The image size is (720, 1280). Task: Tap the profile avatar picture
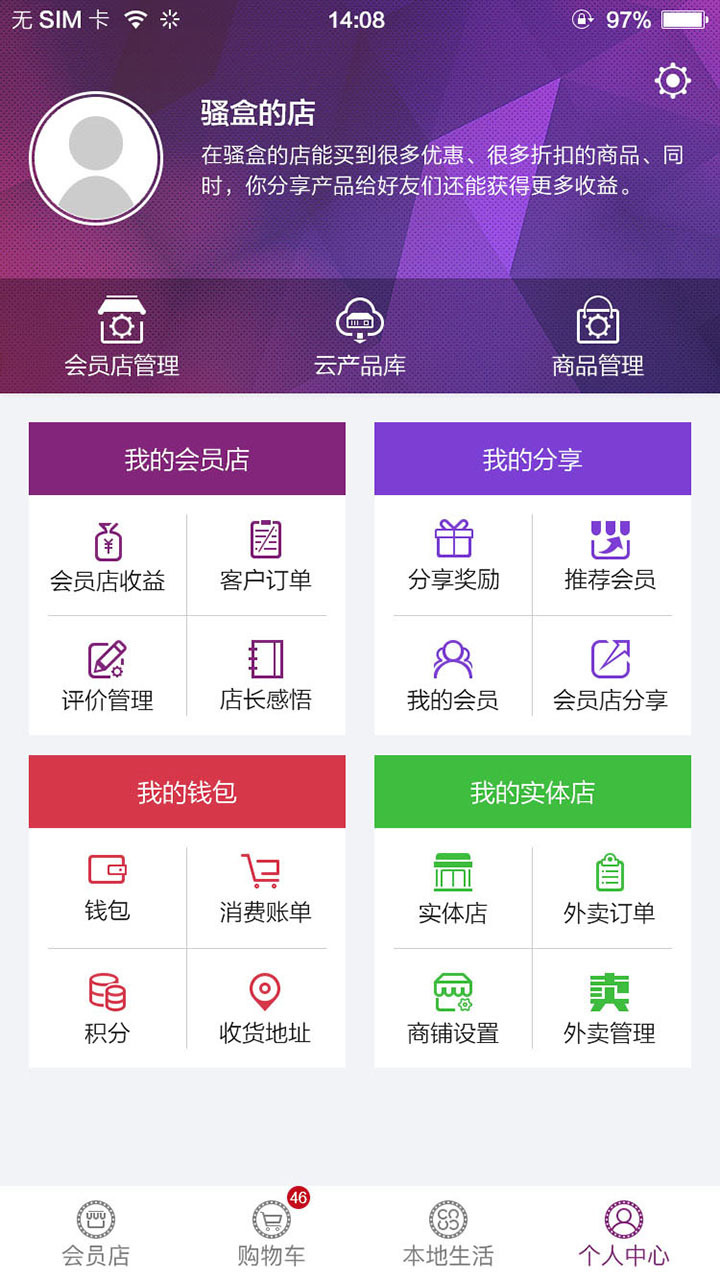(x=96, y=158)
